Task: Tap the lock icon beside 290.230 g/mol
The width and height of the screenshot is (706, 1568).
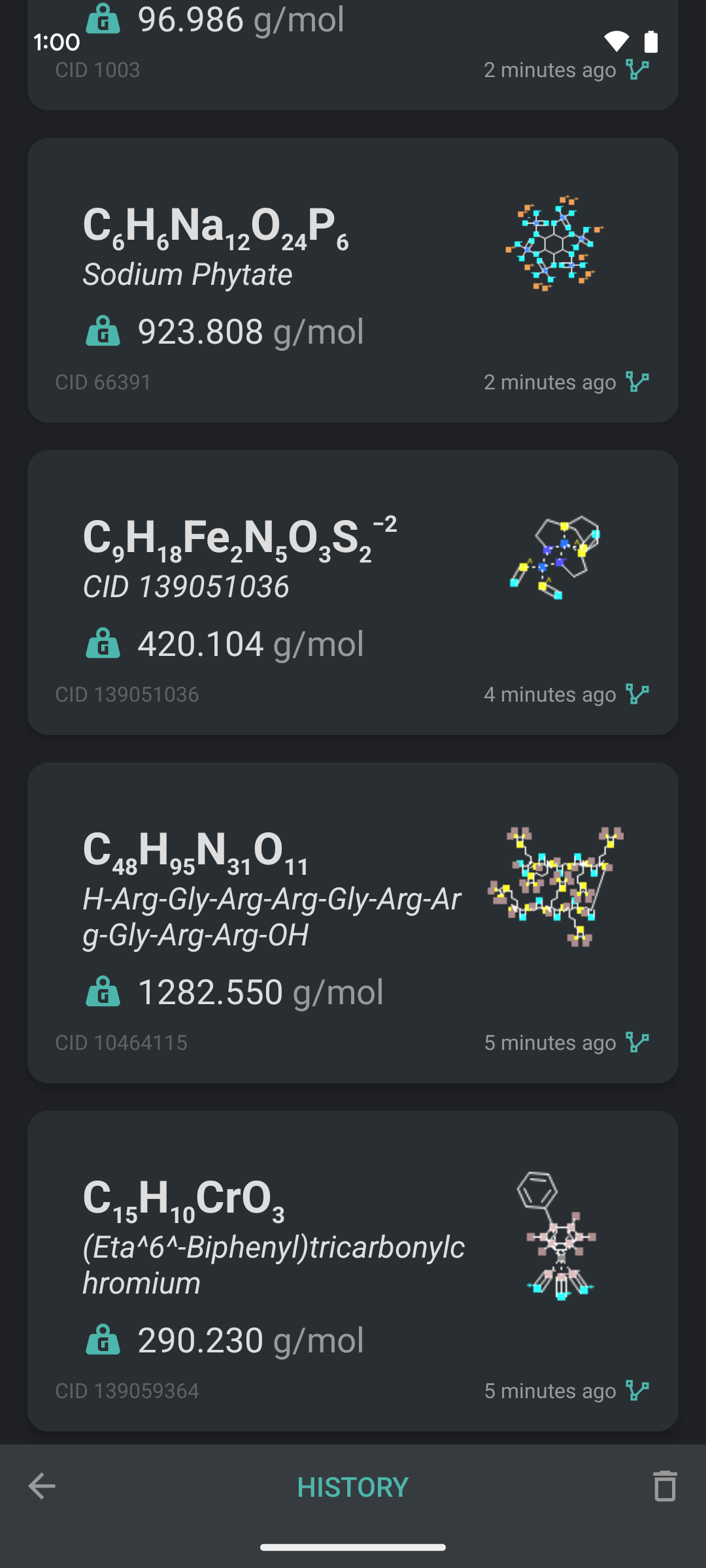Action: click(103, 1340)
